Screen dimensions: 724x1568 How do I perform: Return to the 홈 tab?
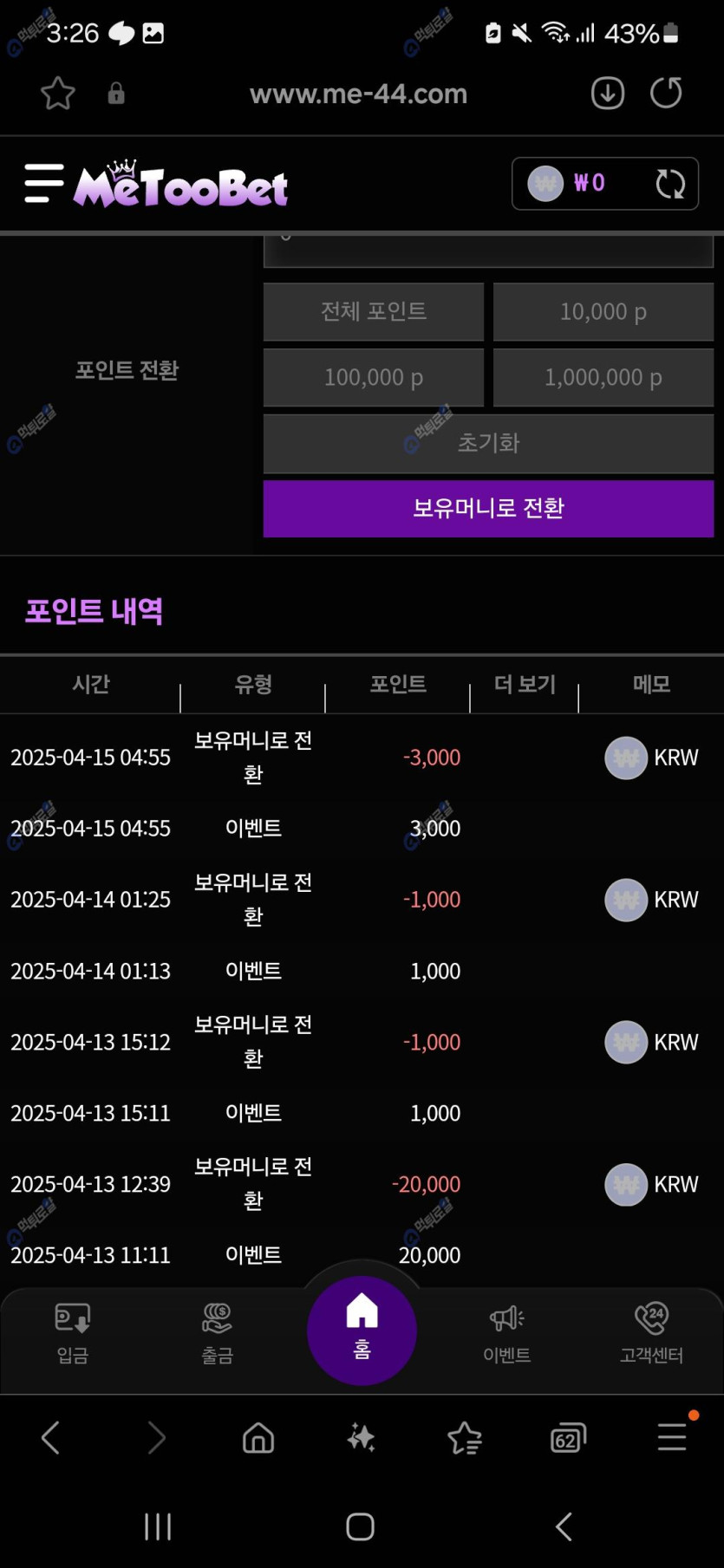point(362,1330)
